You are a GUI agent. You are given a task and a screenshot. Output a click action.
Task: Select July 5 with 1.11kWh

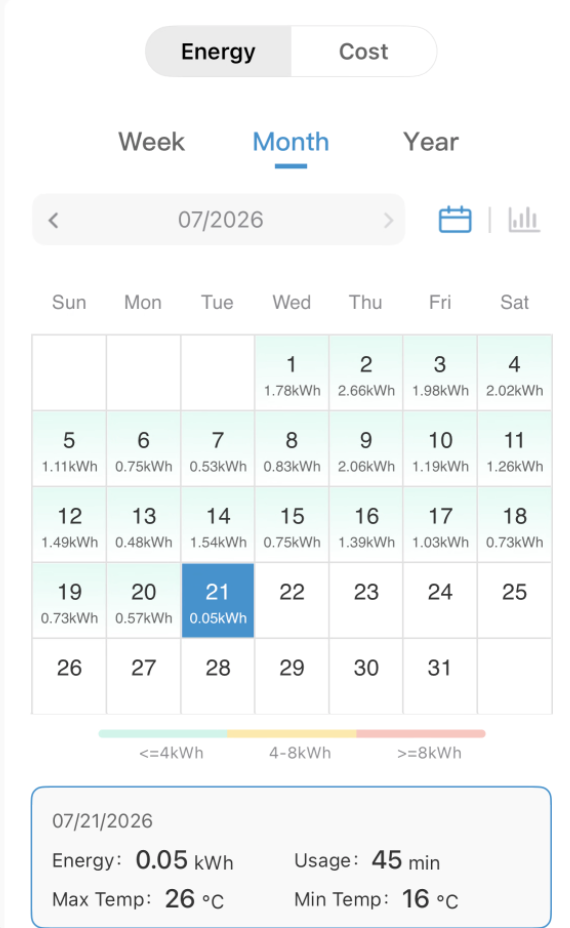coord(69,449)
